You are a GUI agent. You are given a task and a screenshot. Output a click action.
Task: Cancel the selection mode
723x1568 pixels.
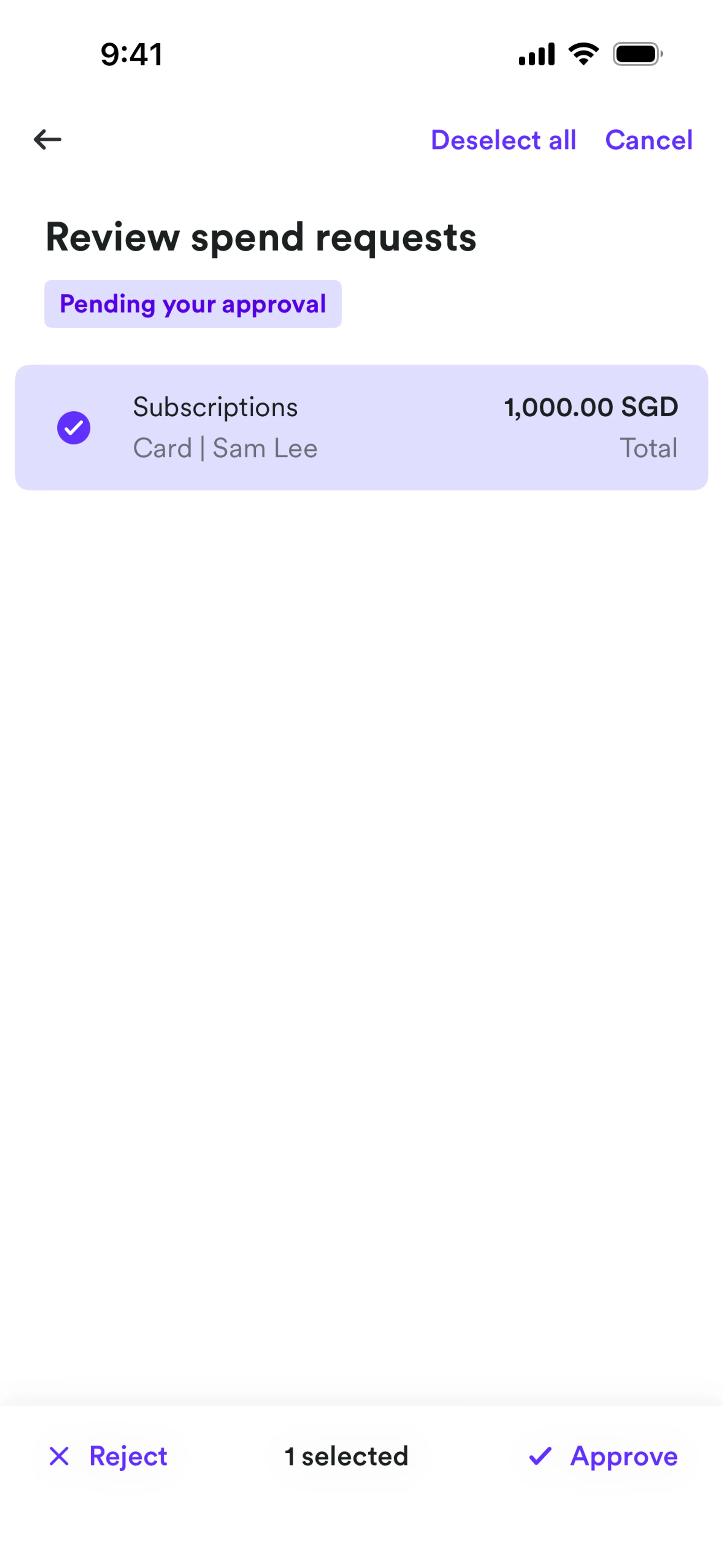tap(648, 140)
